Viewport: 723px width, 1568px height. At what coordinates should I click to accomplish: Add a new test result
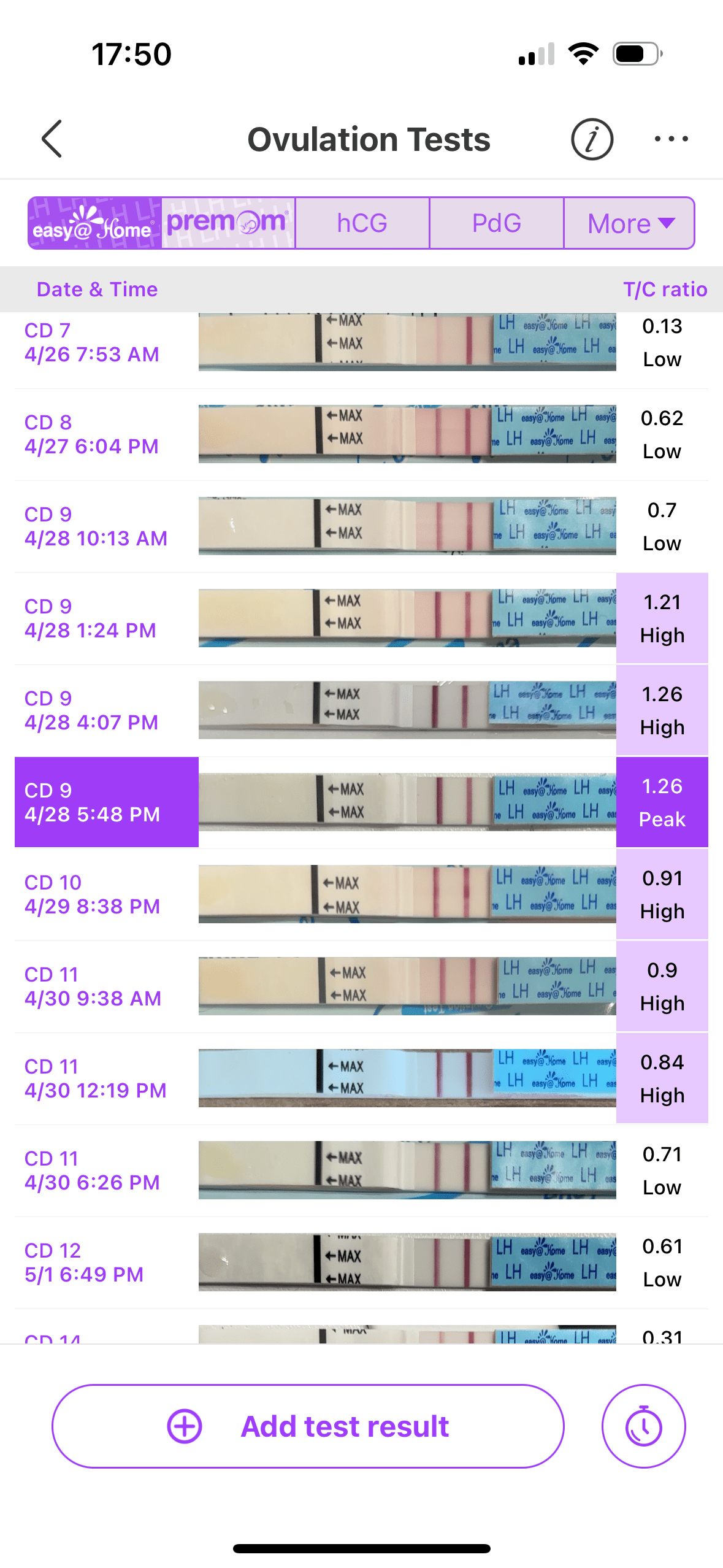click(308, 1426)
